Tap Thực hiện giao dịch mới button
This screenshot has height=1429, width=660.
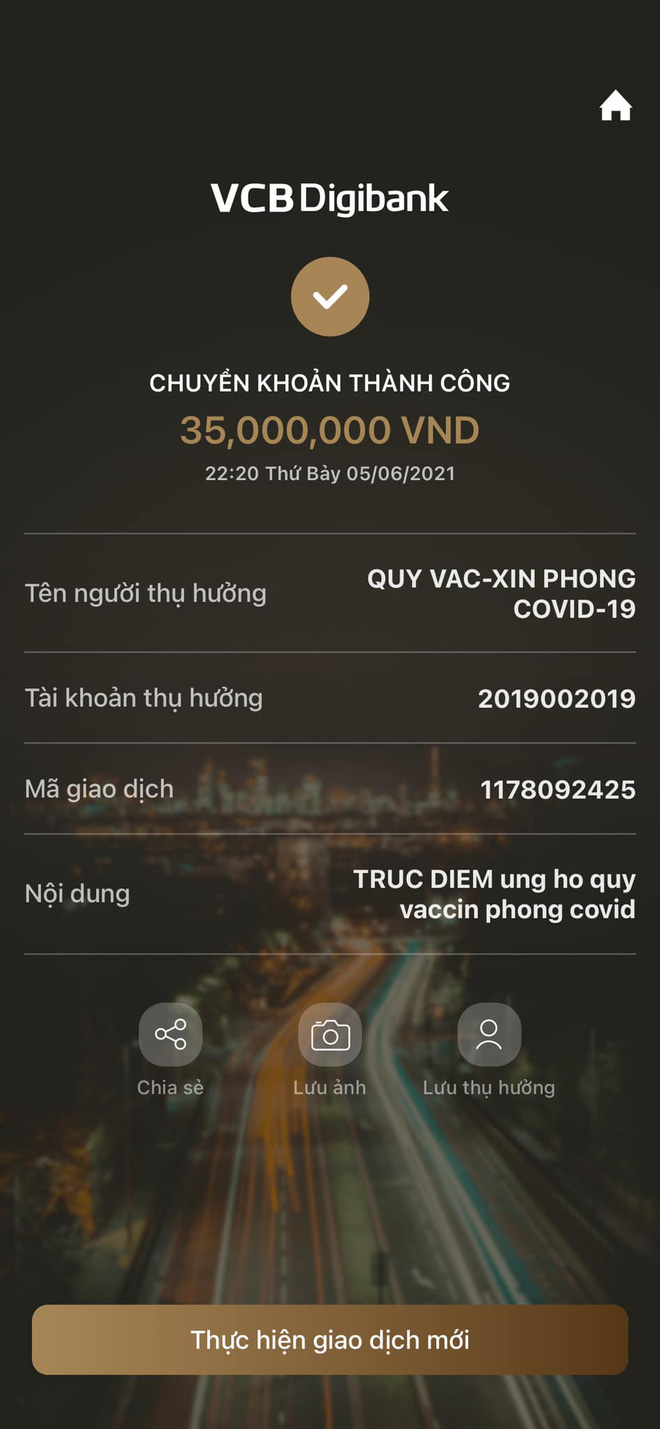click(330, 1340)
